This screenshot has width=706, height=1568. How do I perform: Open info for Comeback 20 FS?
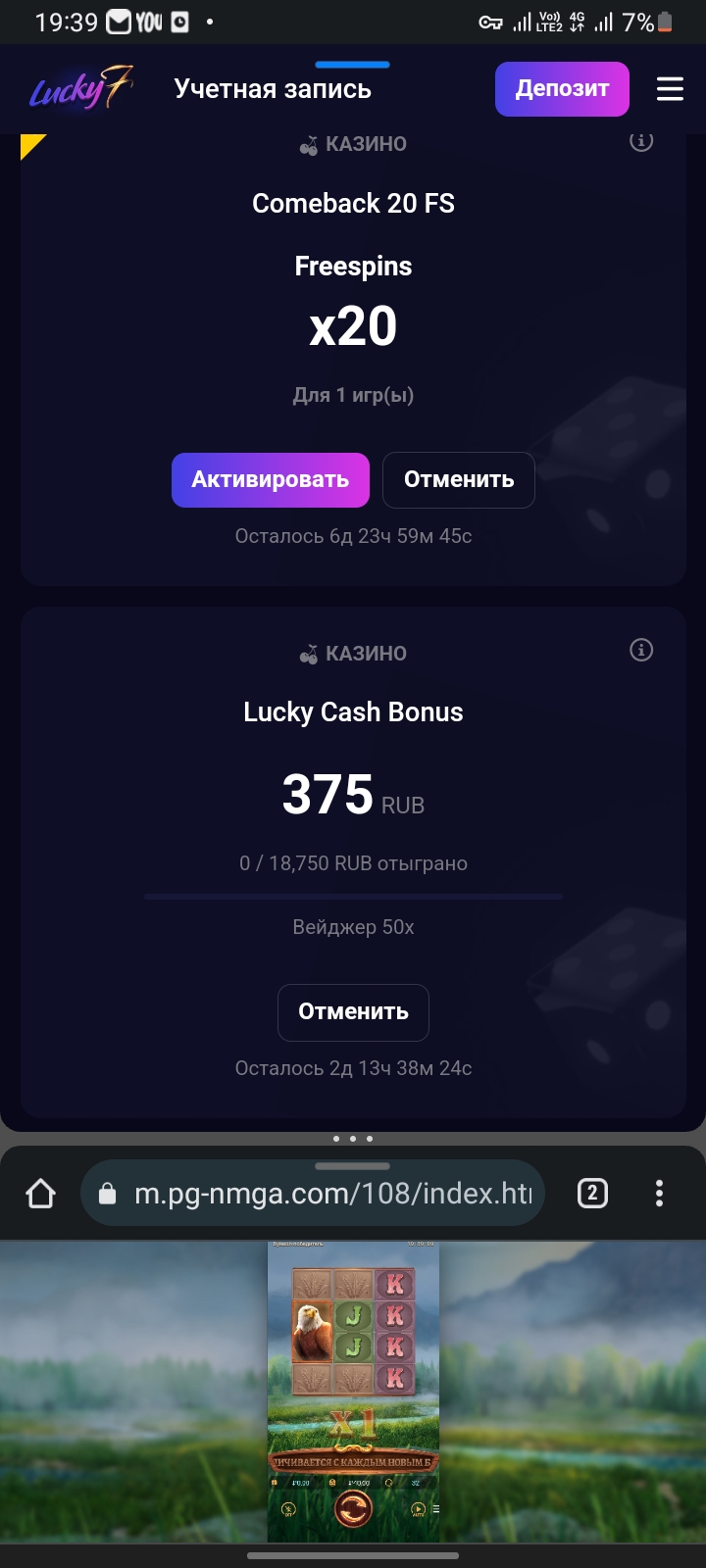641,142
